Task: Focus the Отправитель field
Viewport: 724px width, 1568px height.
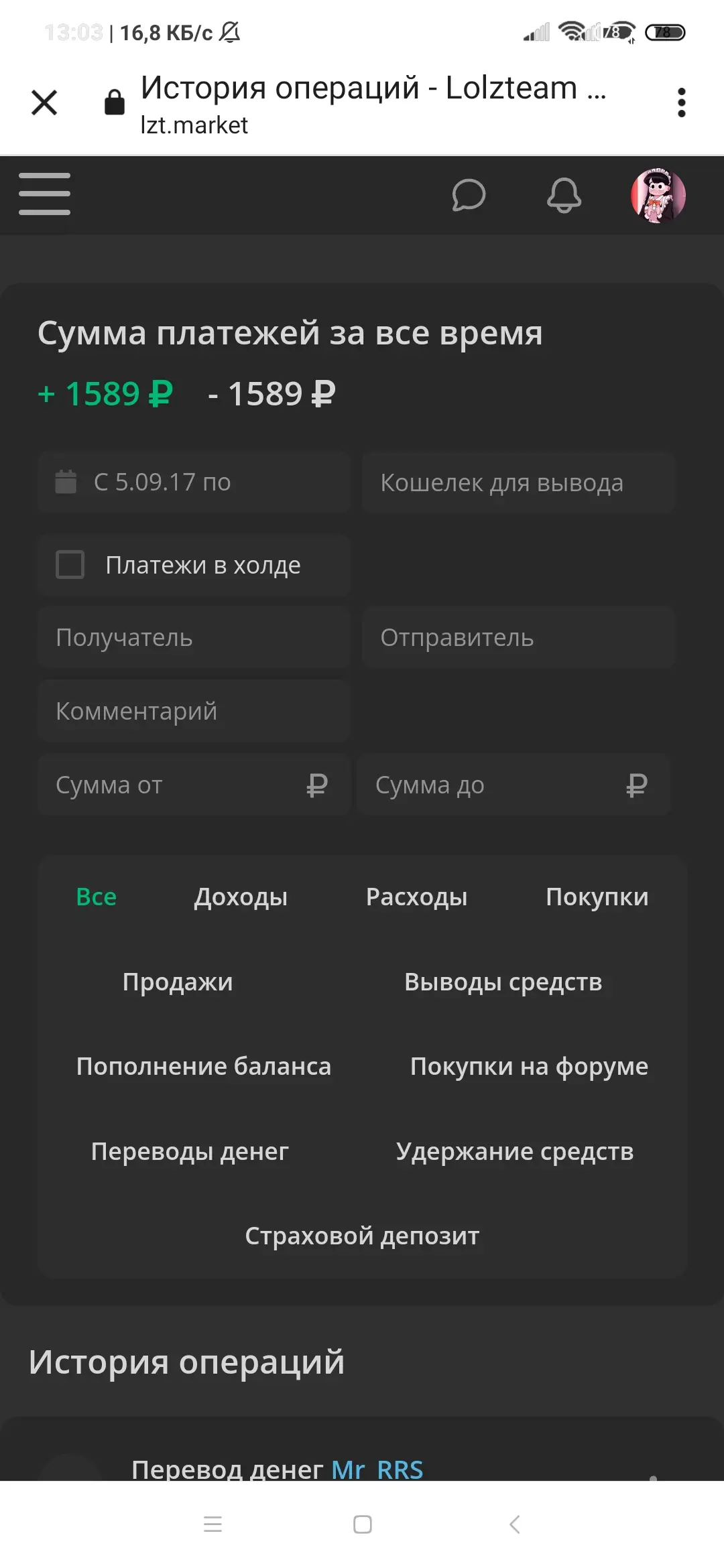Action: click(x=518, y=637)
